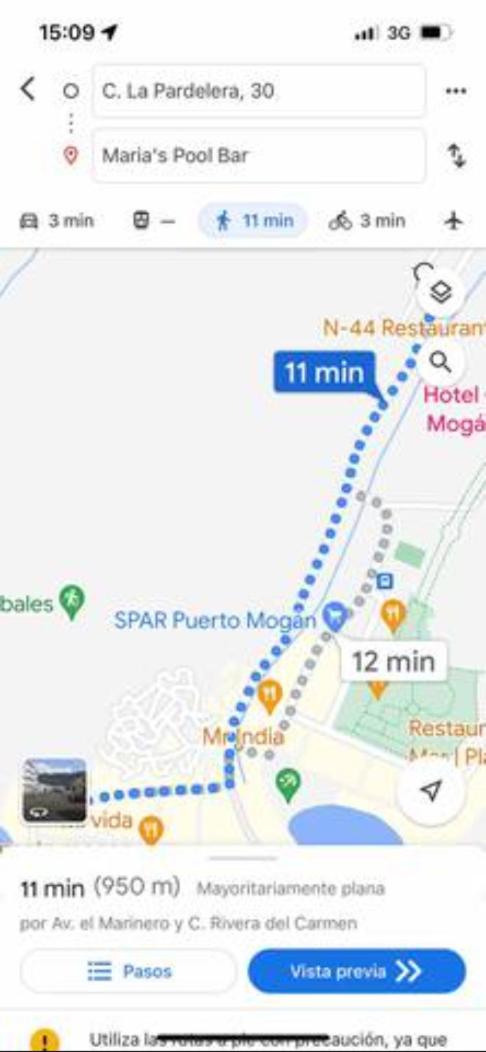486x1052 pixels.
Task: Open the Street View thumbnail
Action: pyautogui.click(x=54, y=791)
